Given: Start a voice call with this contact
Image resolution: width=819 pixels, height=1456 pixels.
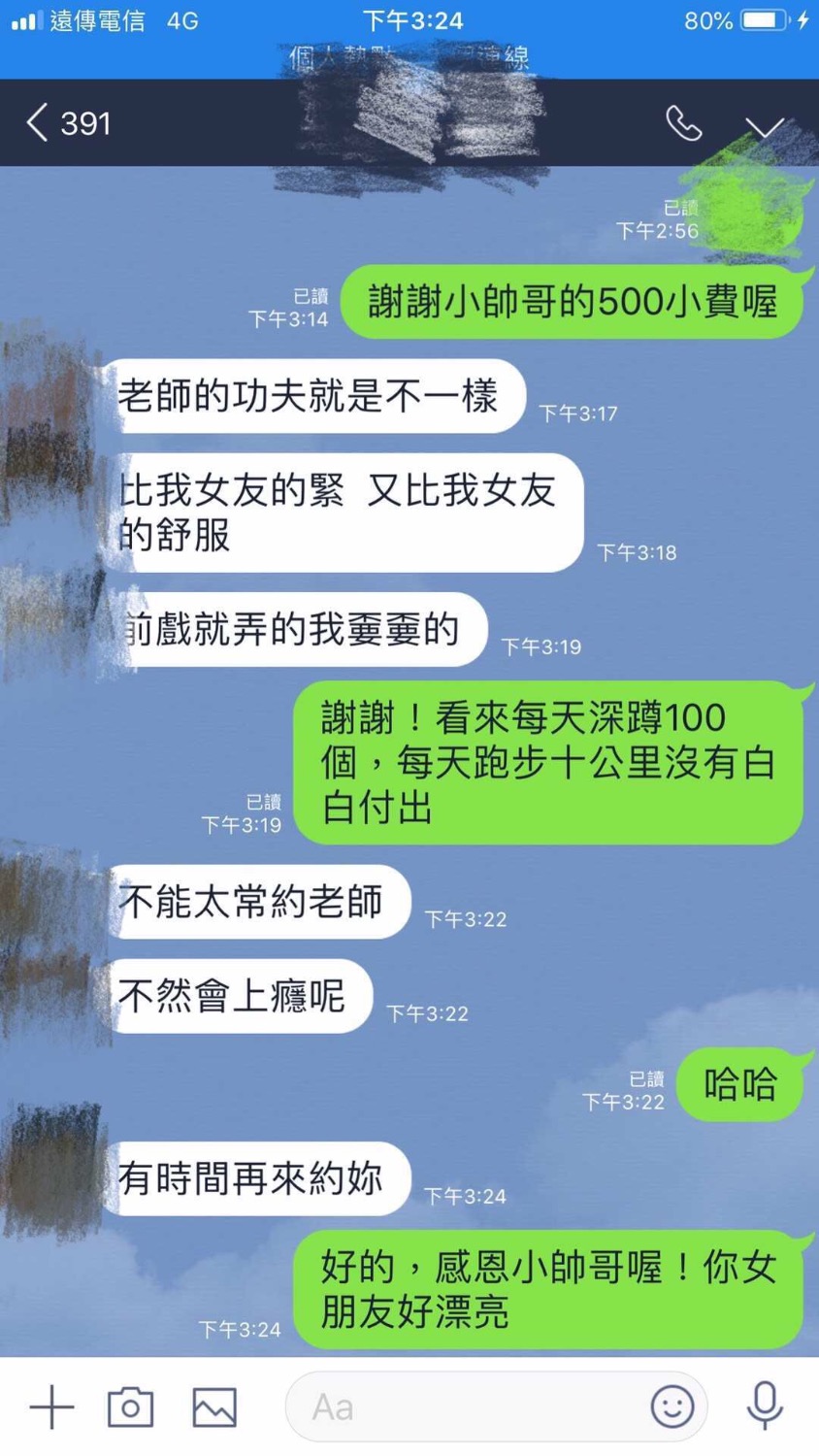Looking at the screenshot, I should [684, 124].
